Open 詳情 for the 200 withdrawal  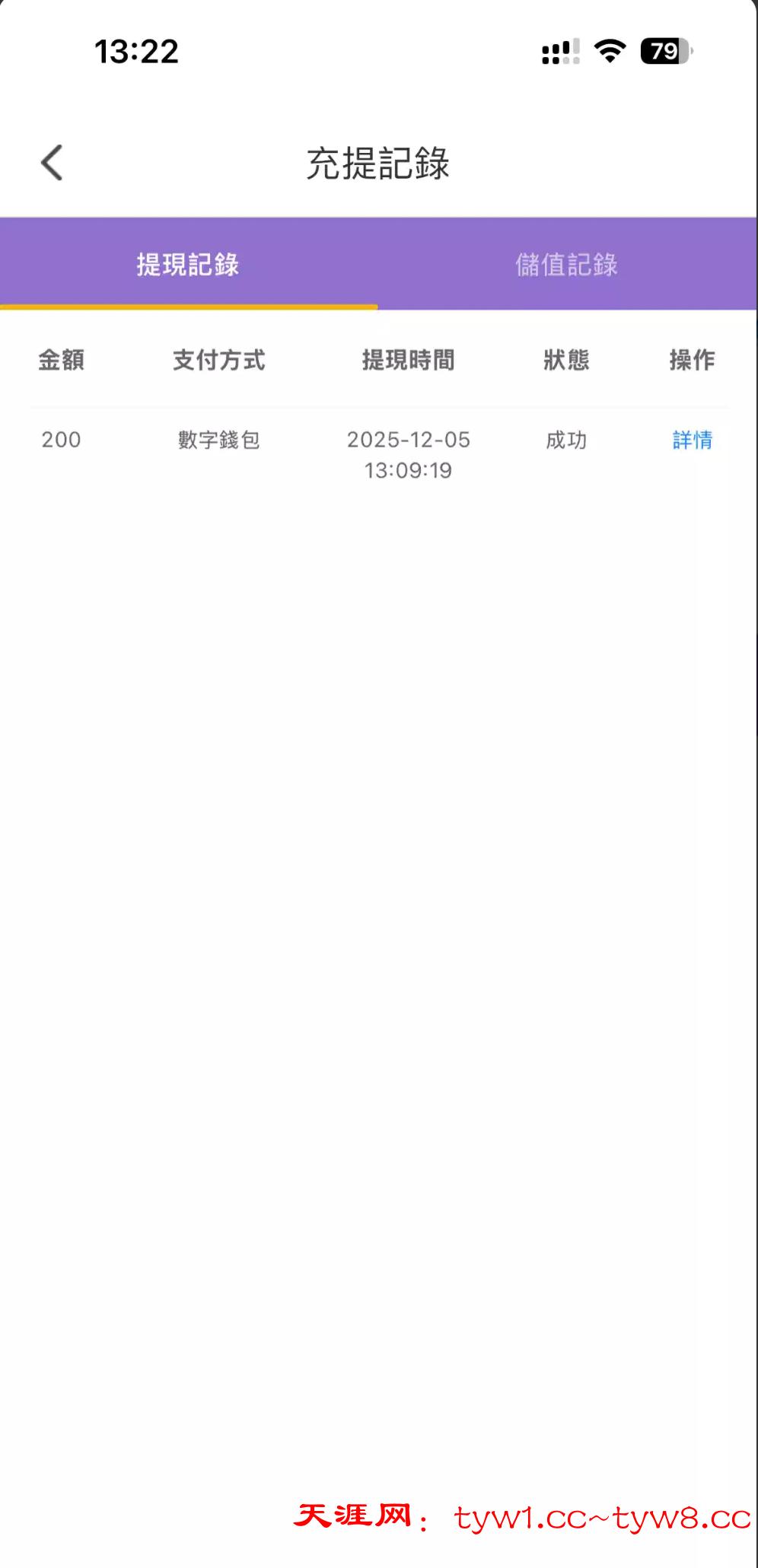pyautogui.click(x=692, y=440)
